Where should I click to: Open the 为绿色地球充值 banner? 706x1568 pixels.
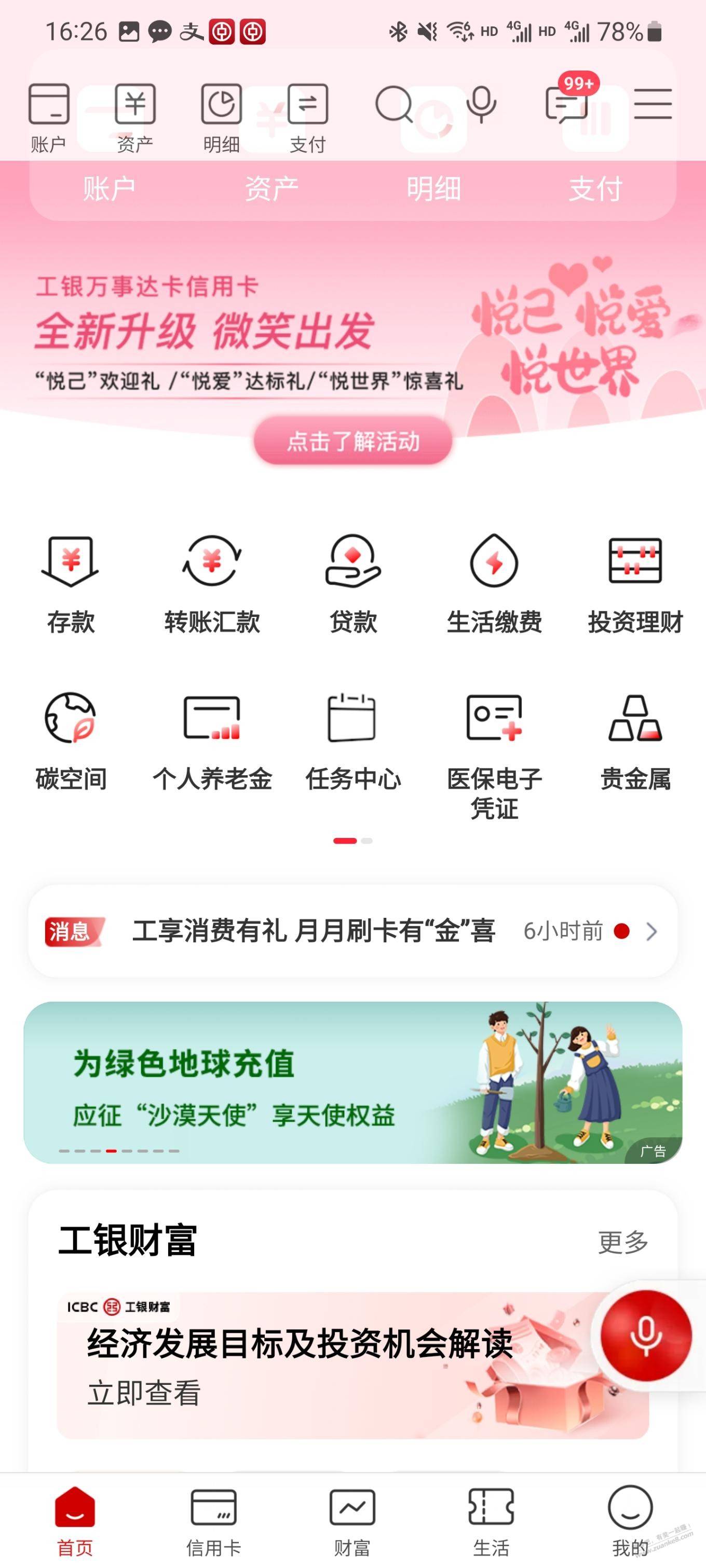[352, 1082]
